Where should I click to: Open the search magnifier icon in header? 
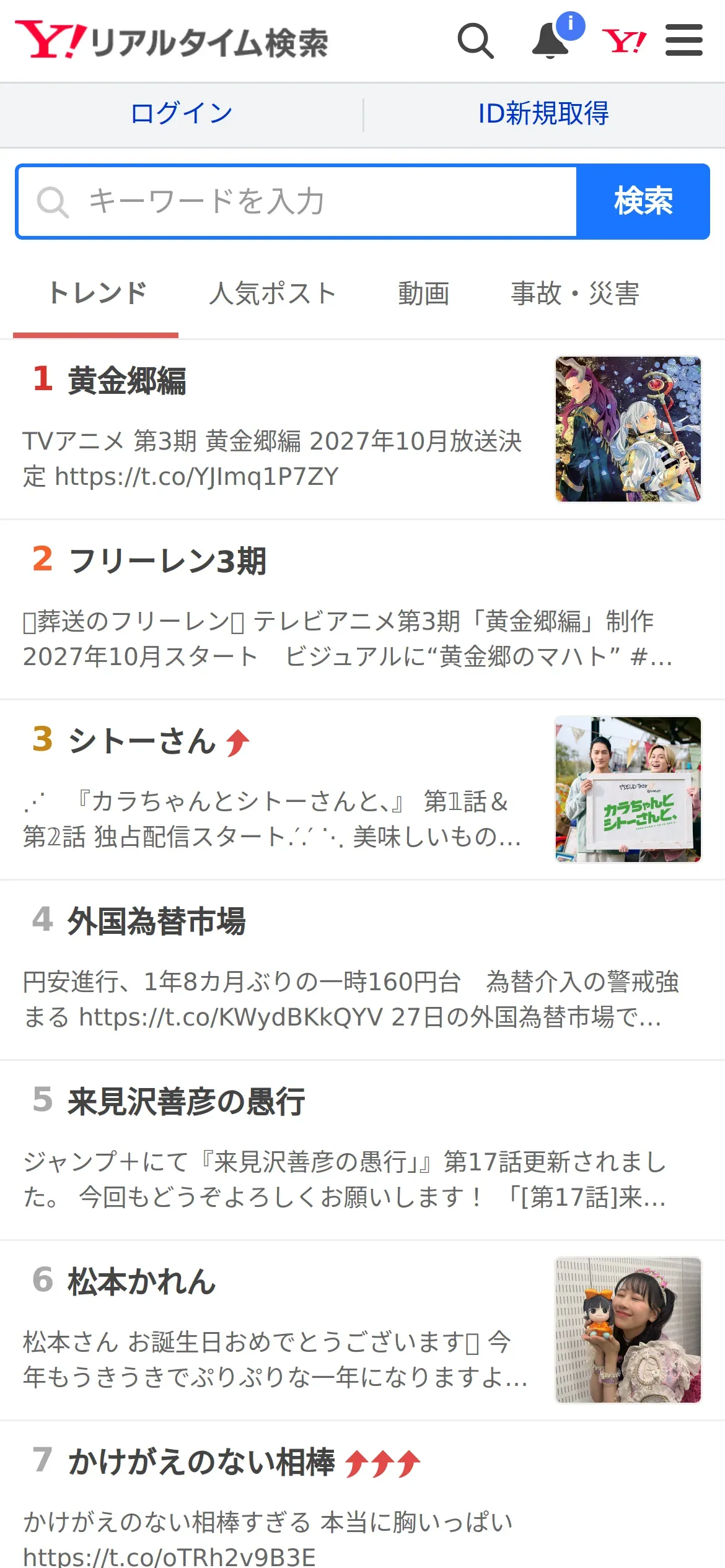[475, 41]
